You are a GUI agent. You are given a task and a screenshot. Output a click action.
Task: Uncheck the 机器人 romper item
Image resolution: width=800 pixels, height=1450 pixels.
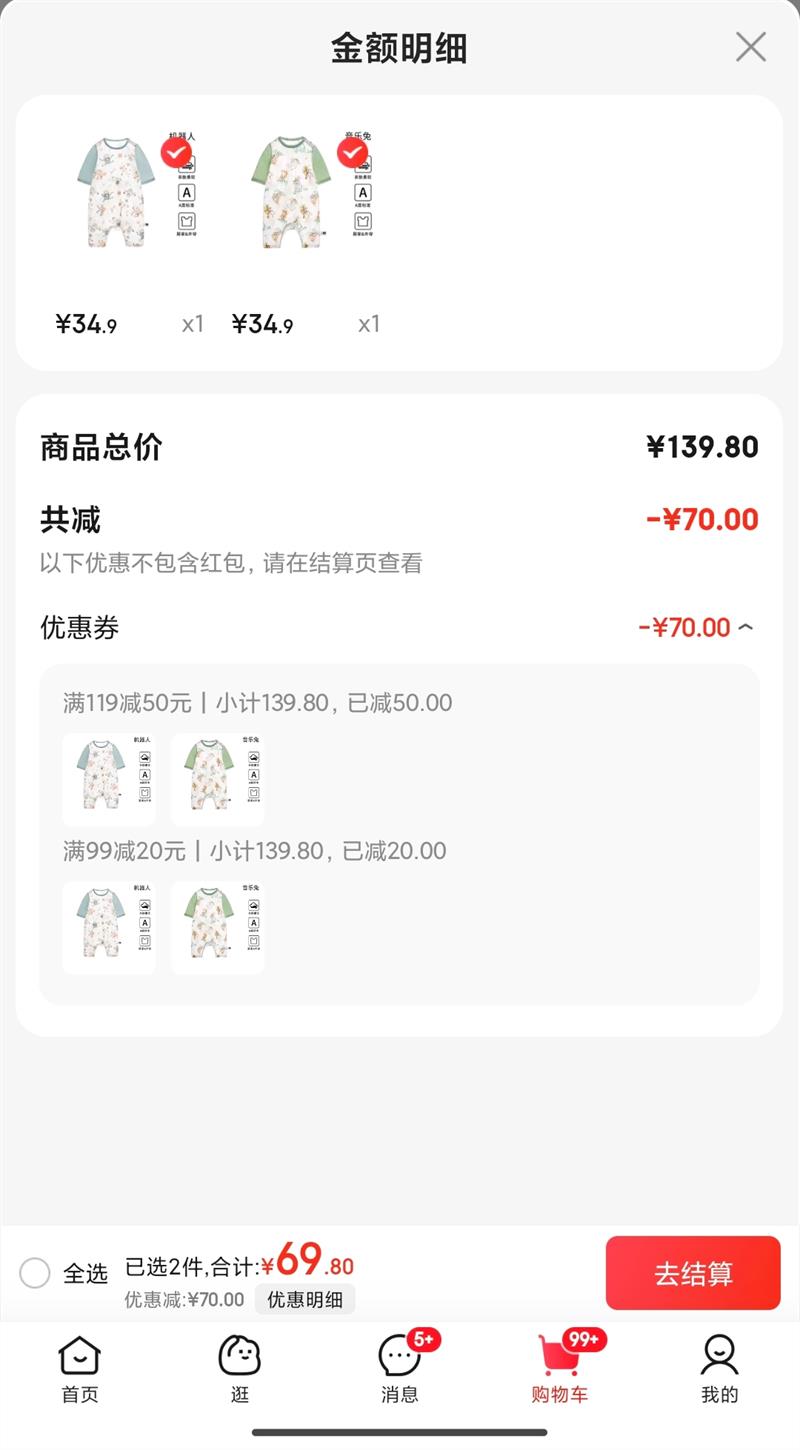pos(177,153)
